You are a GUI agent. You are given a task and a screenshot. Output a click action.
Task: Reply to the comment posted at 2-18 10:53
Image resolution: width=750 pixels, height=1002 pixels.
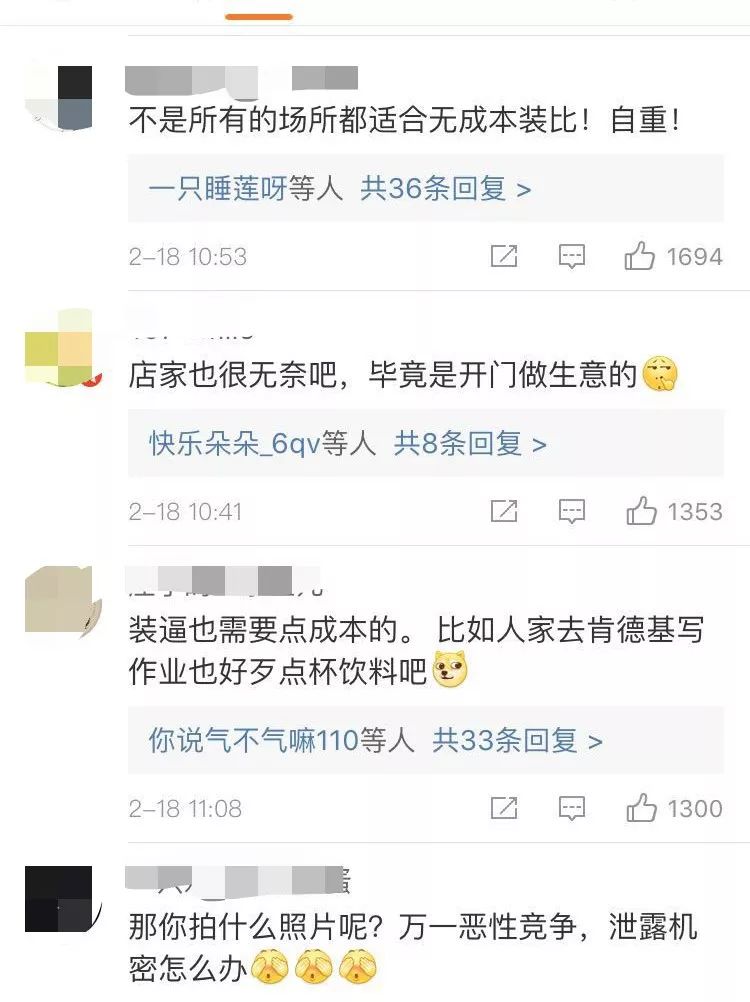(572, 256)
